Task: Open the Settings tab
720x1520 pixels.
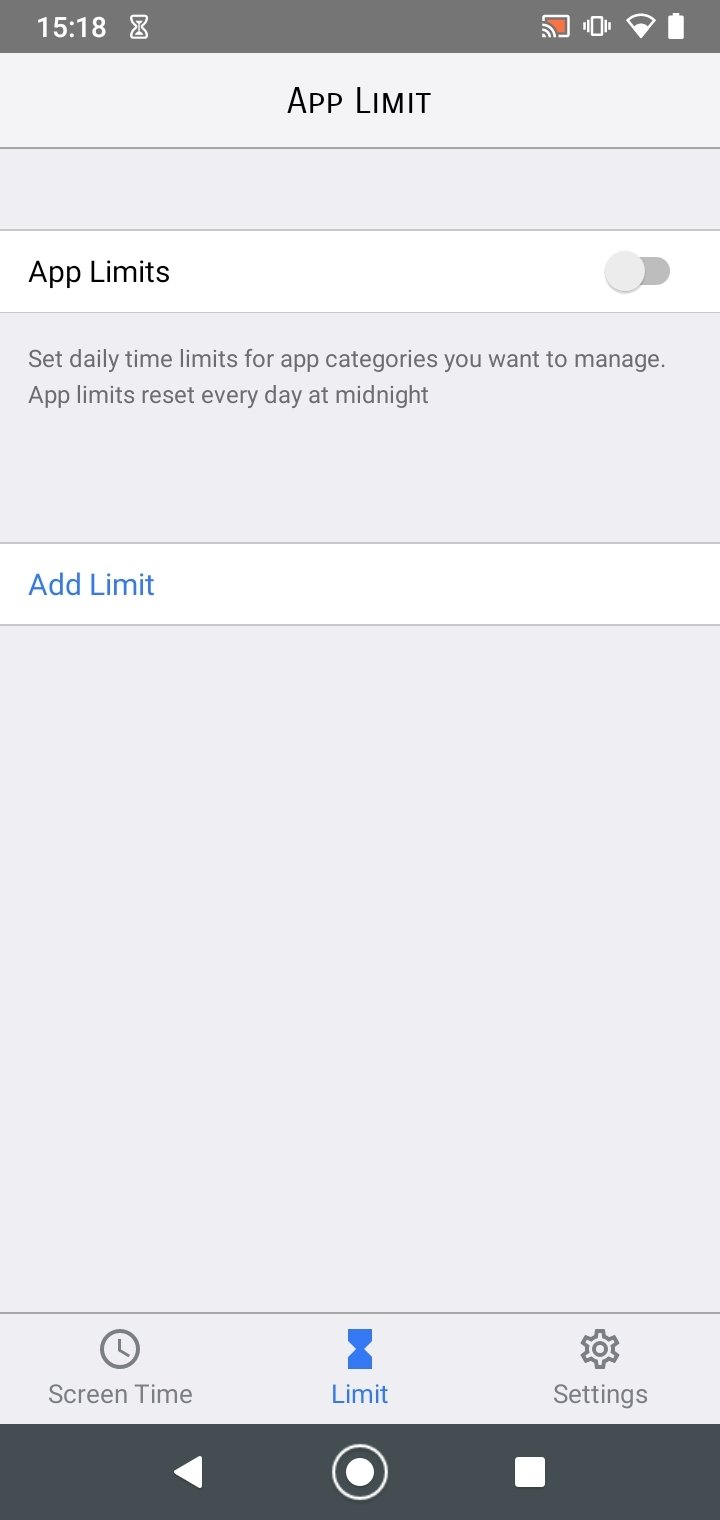Action: pyautogui.click(x=600, y=1368)
